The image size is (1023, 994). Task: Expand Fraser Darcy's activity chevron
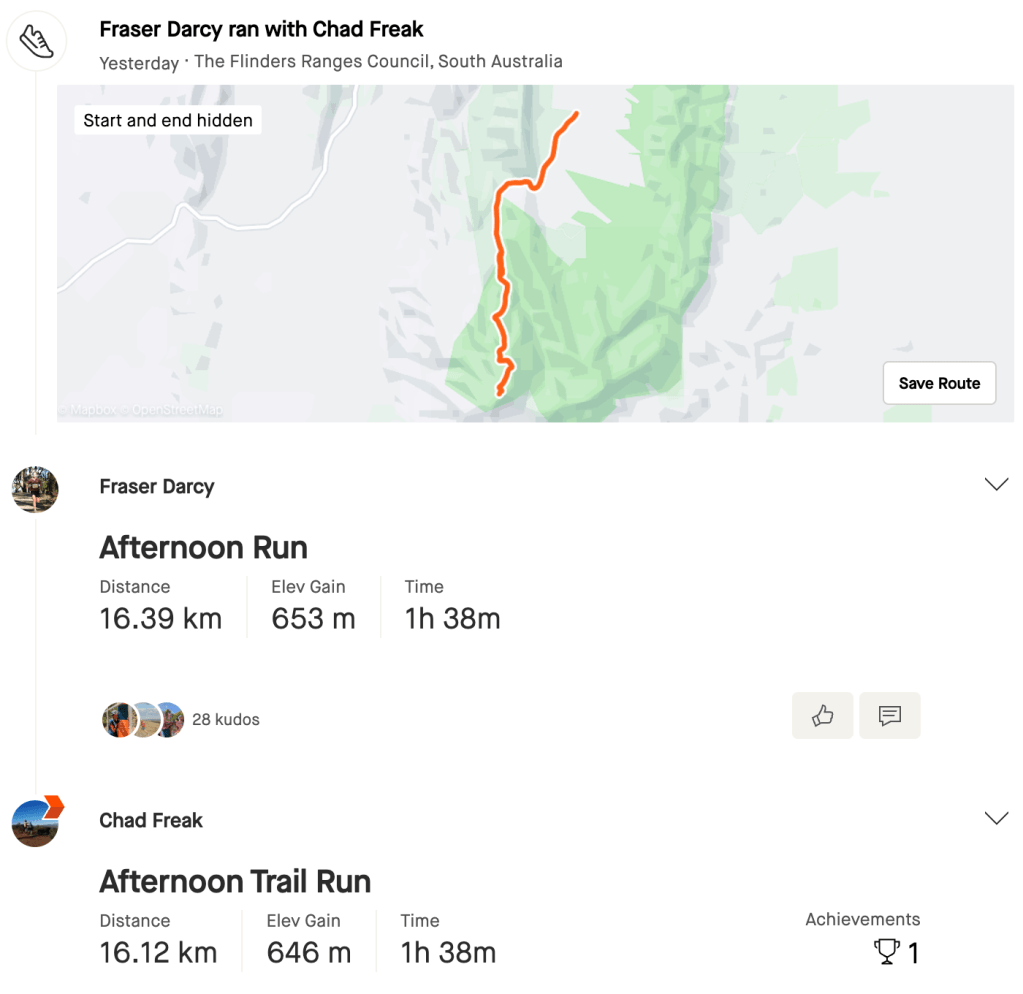coord(996,485)
